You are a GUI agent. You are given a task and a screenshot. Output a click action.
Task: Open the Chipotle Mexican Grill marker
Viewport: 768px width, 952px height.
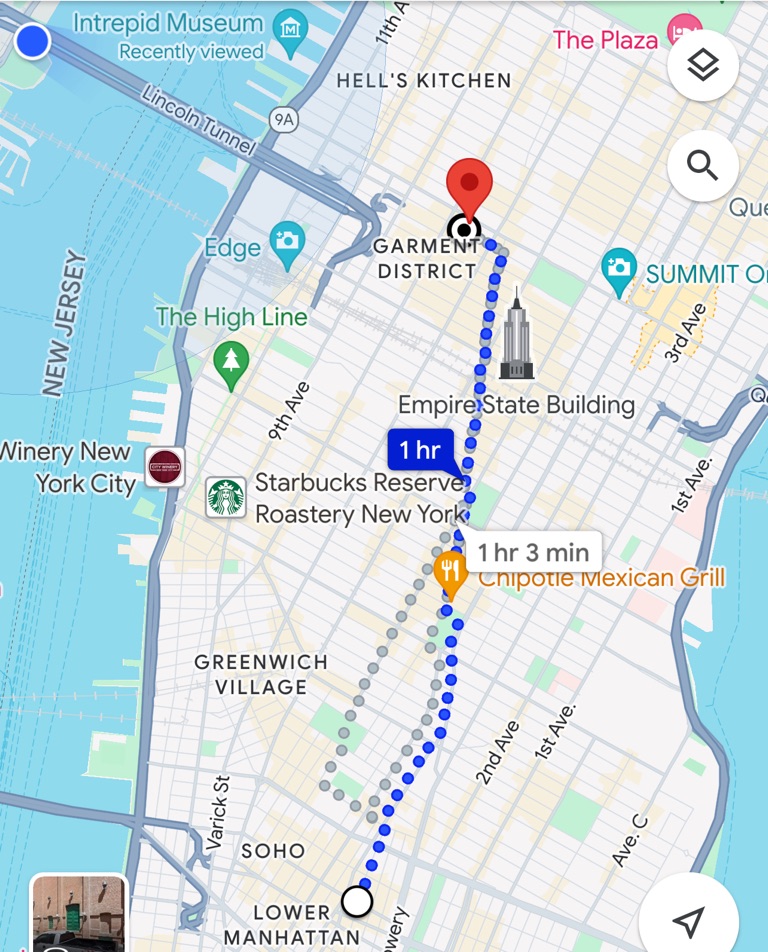tap(452, 572)
